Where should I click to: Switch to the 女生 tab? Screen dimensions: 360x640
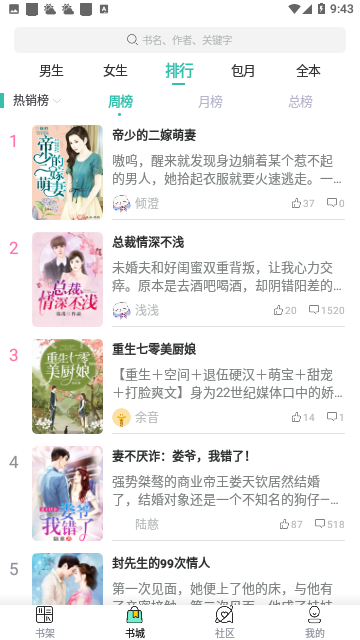[116, 71]
